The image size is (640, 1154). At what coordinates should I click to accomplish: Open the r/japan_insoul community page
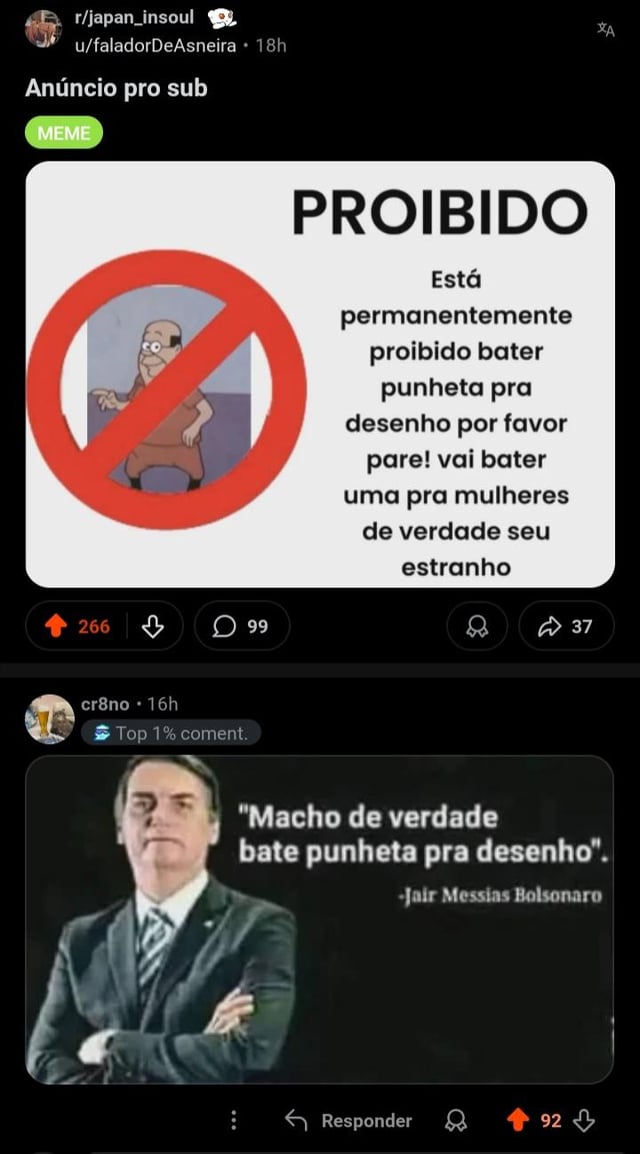135,19
